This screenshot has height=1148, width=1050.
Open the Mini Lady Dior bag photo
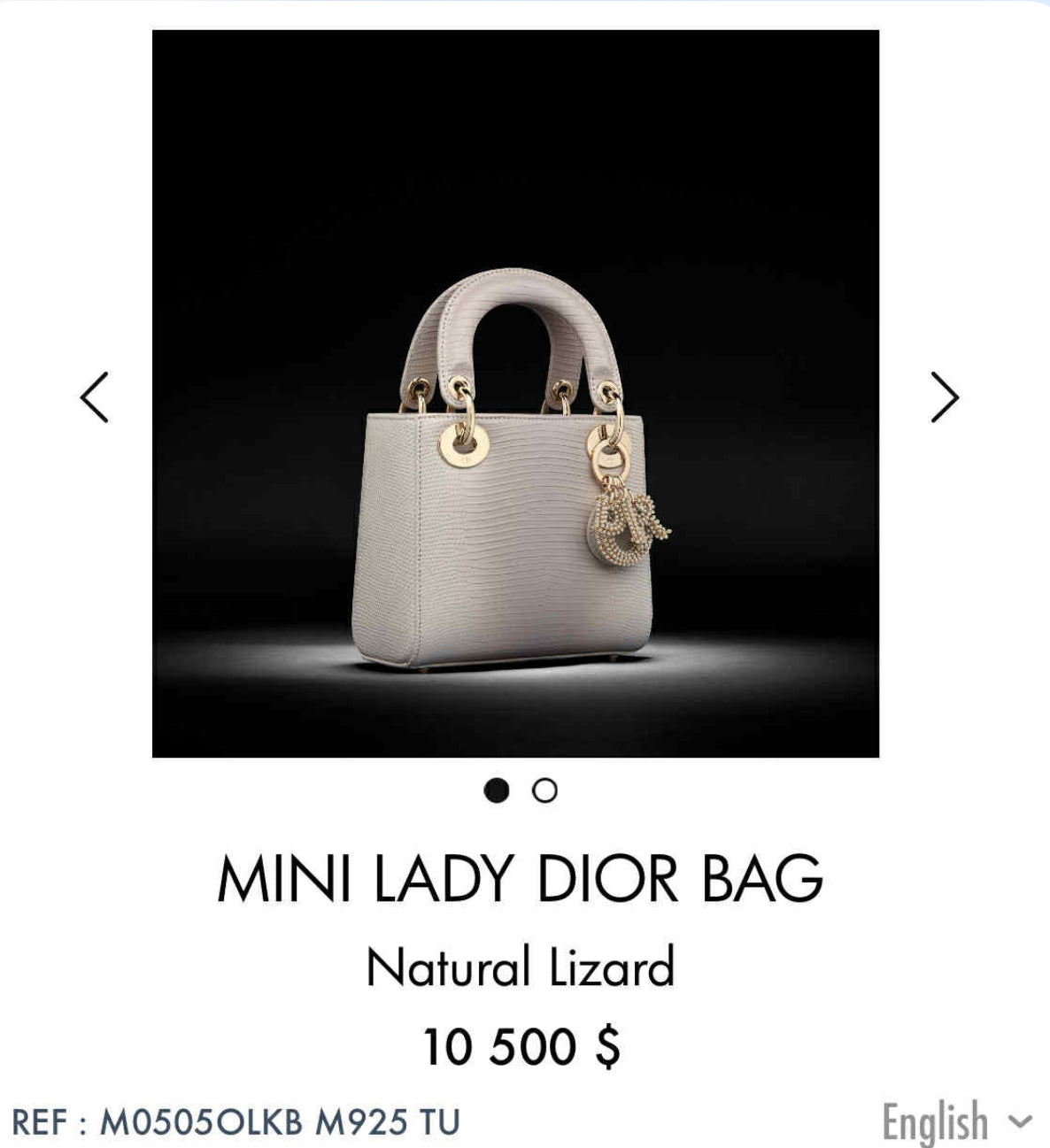click(x=515, y=394)
